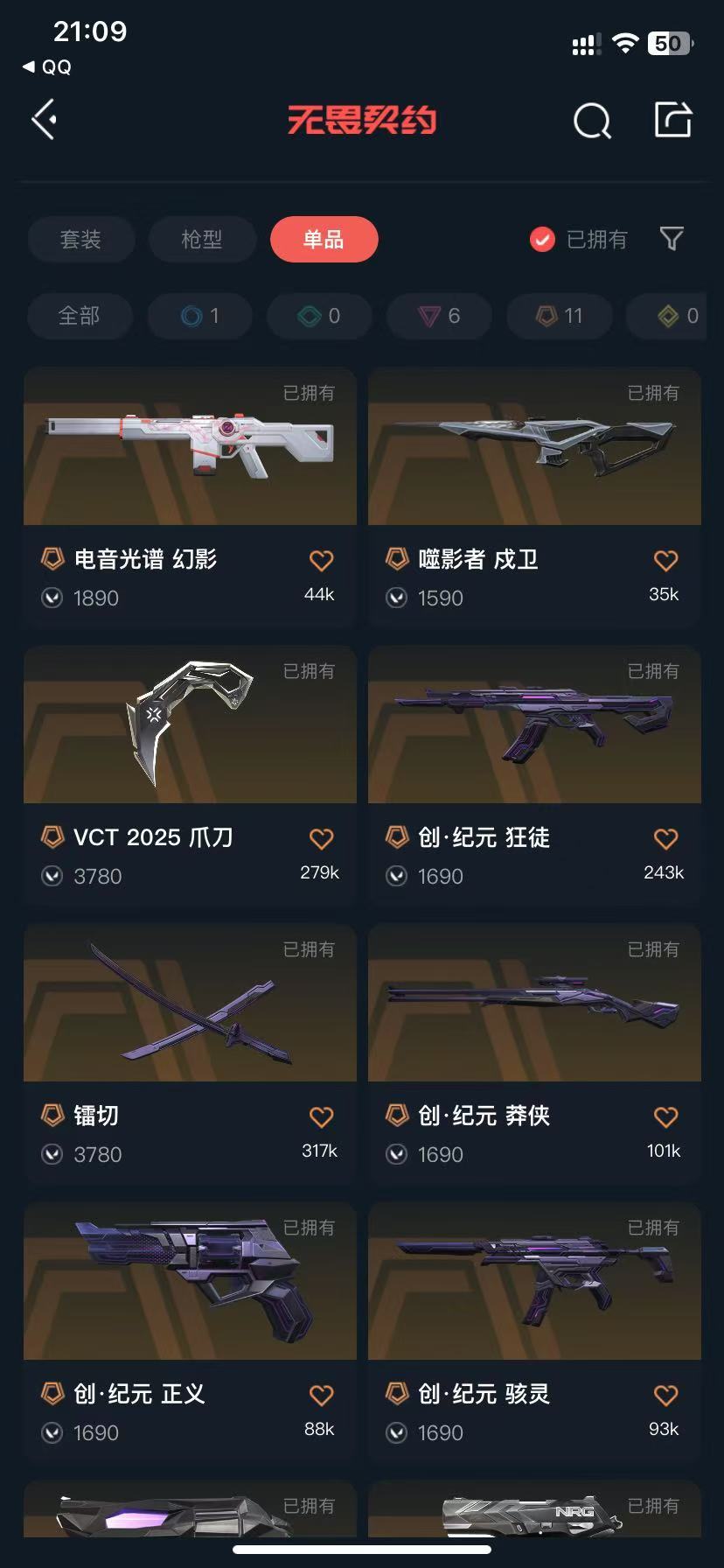This screenshot has height=1568, width=724.
Task: Switch to the 枪型 tab
Action: 202,239
